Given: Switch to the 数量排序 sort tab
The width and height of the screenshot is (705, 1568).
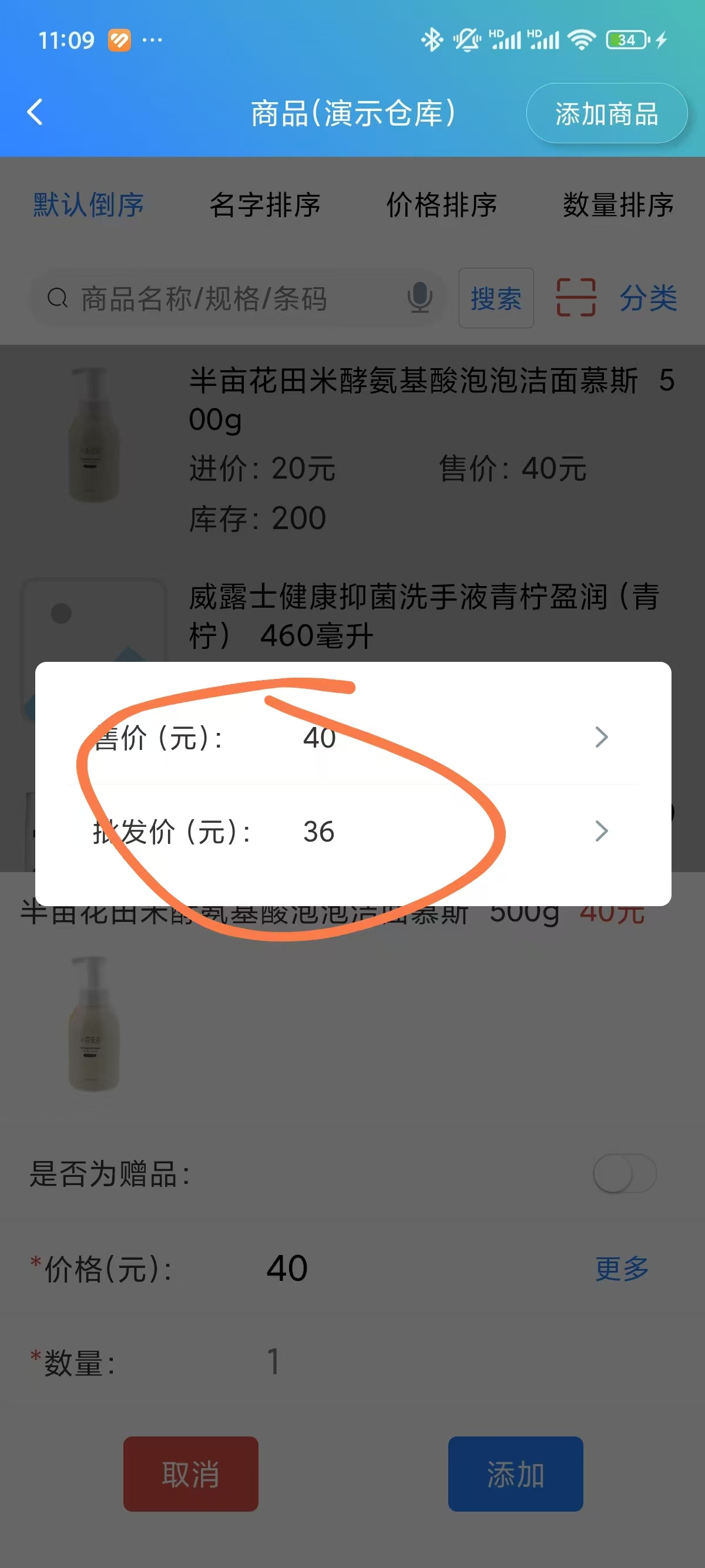Looking at the screenshot, I should [x=617, y=204].
